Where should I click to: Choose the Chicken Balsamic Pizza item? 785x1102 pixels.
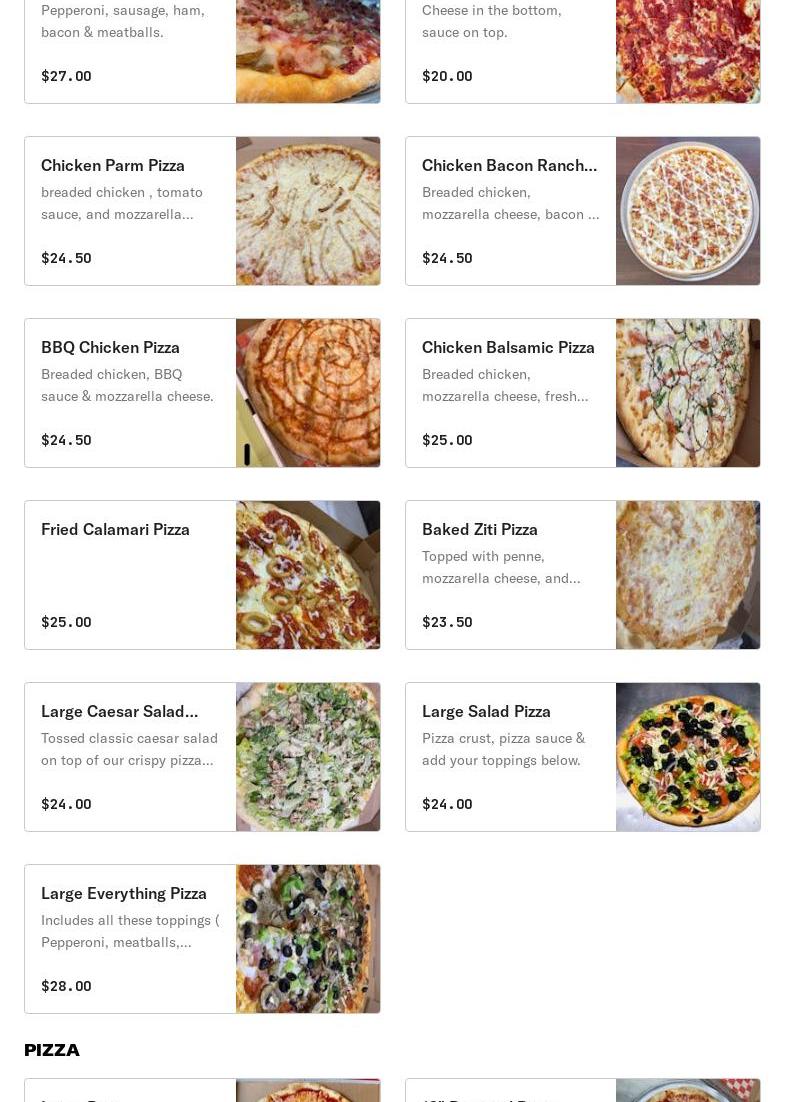click(582, 393)
